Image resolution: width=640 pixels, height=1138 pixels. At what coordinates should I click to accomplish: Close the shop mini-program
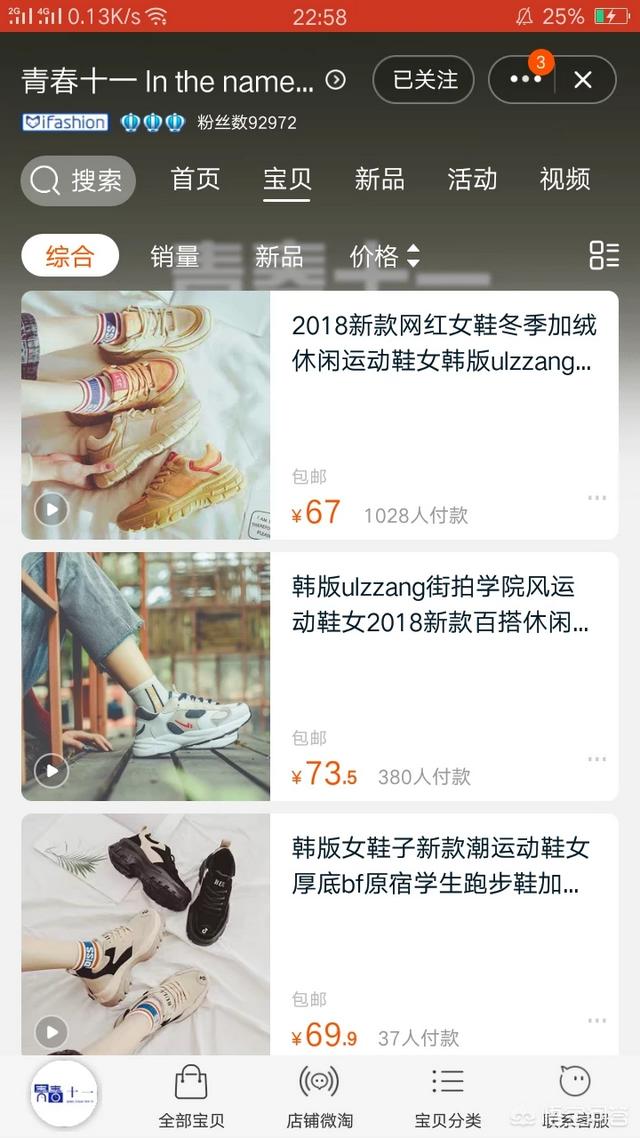(583, 80)
